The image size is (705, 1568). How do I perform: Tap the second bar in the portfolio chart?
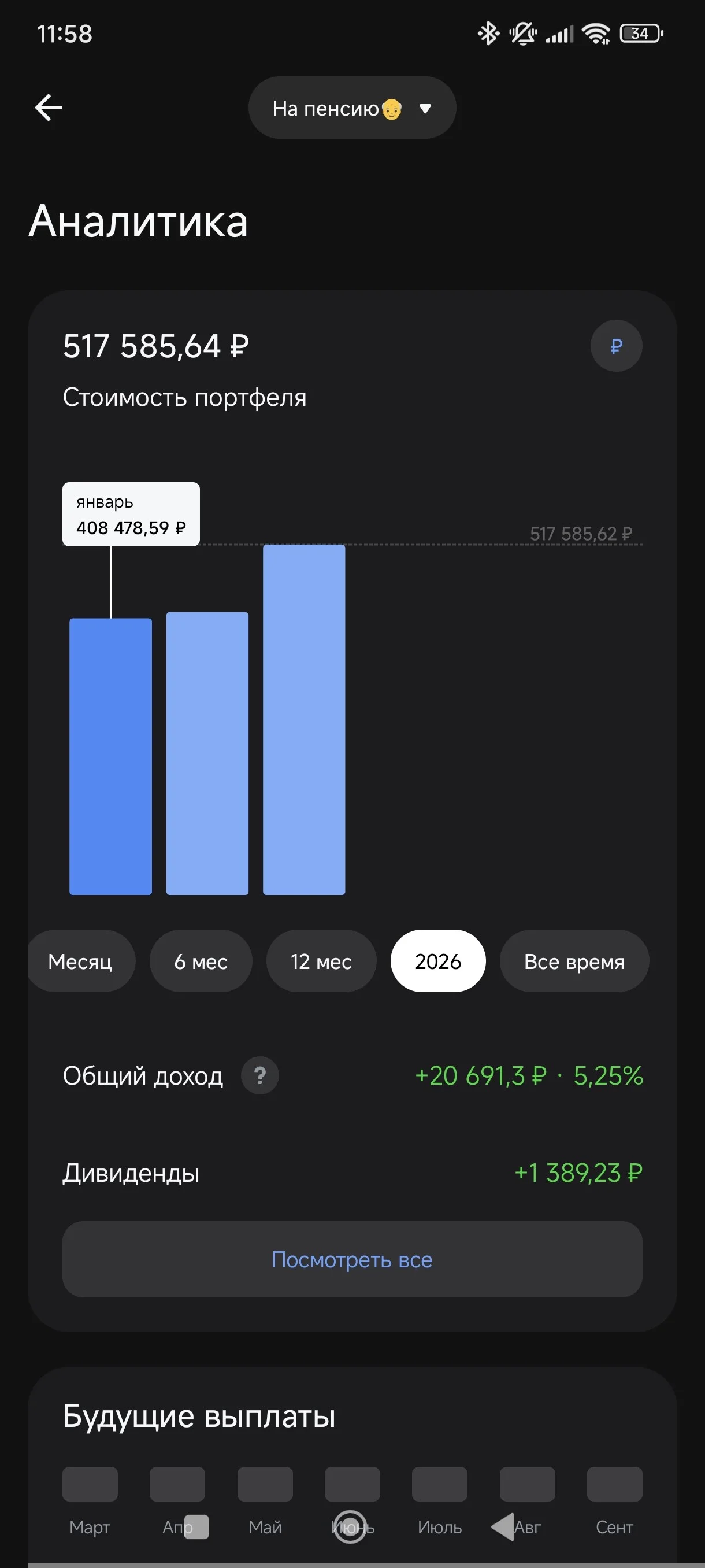tap(207, 753)
